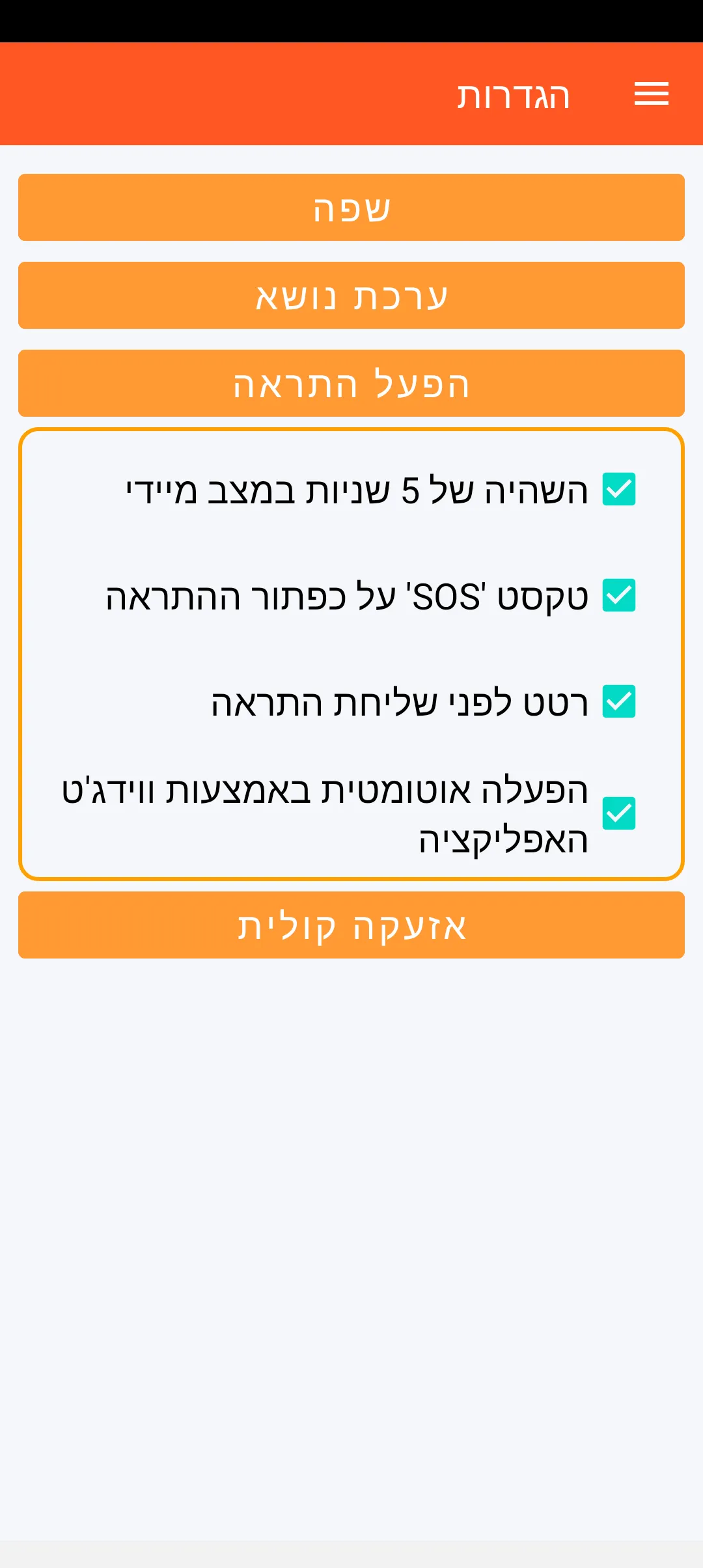
Task: Disable vibration before sending alert
Action: (618, 702)
